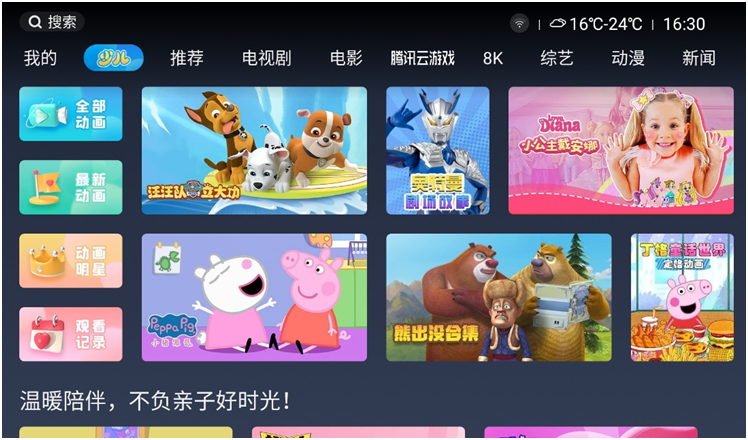Switch to the 电视剧 tab
The image size is (748, 440).
click(x=266, y=58)
